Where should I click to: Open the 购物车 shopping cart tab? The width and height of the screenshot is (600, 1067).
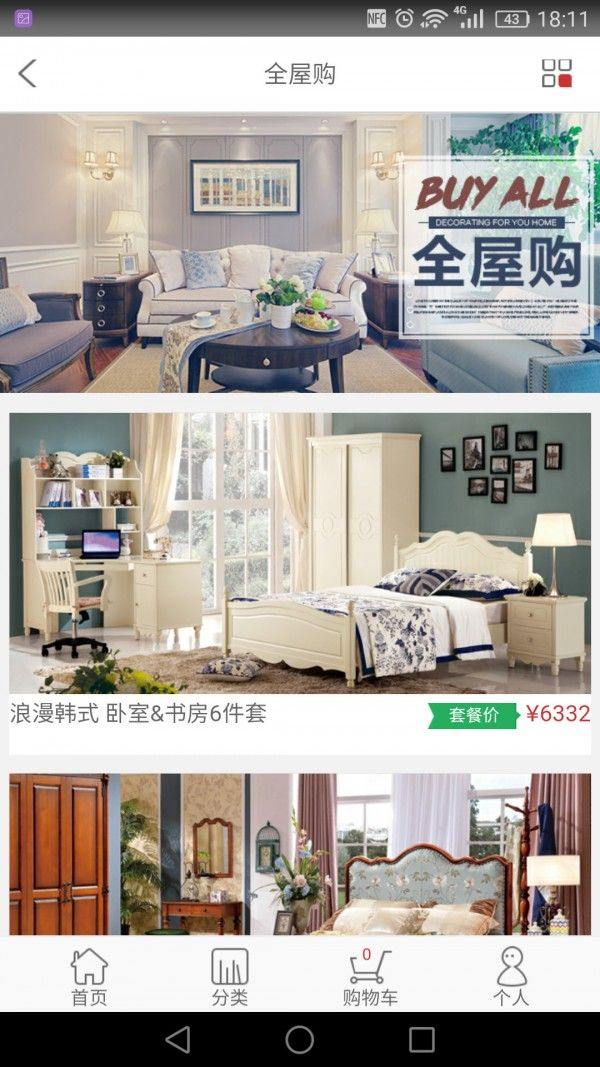coord(370,976)
